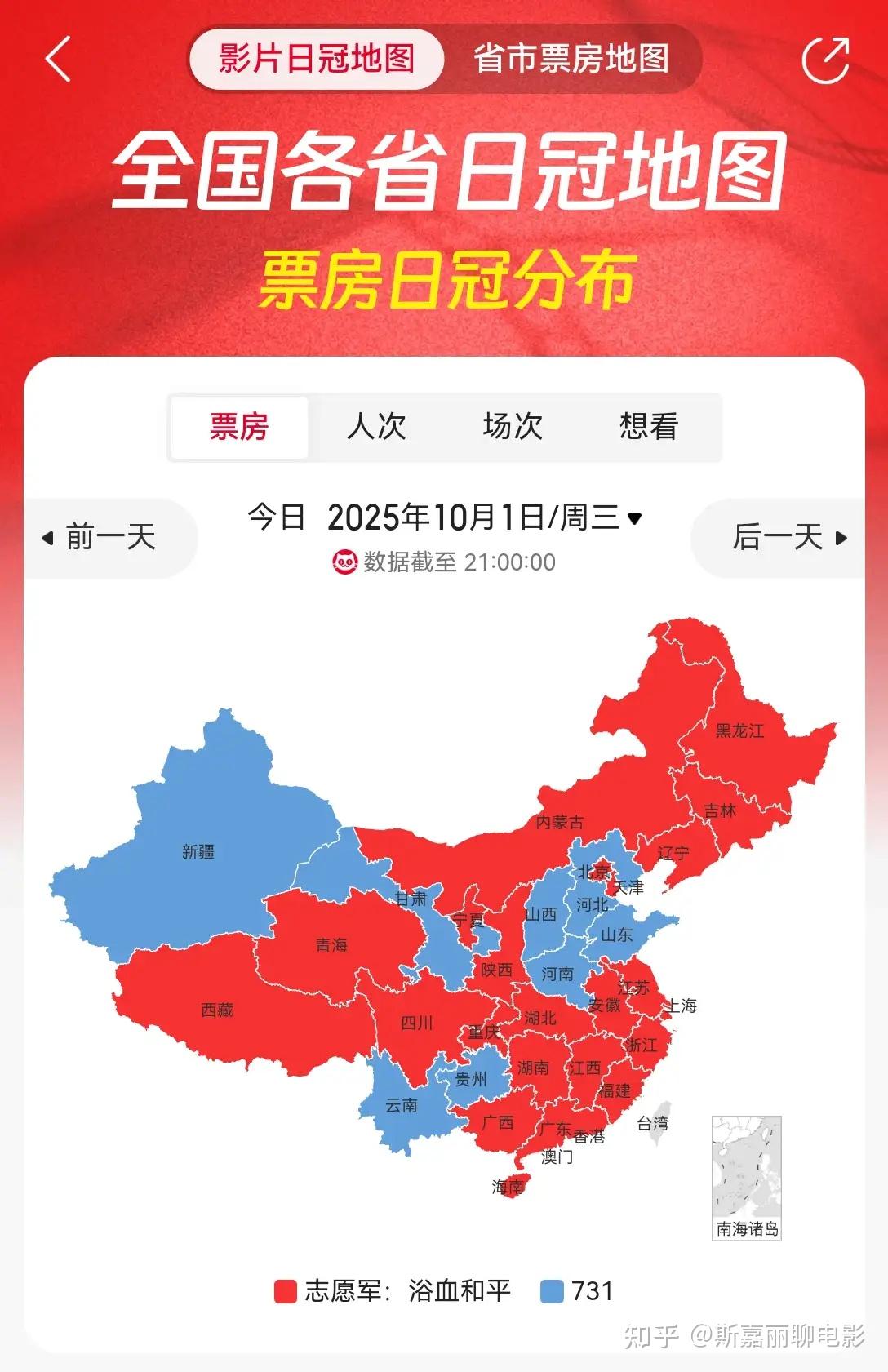Select the 影片日冠地图 tab

pyautogui.click(x=317, y=59)
